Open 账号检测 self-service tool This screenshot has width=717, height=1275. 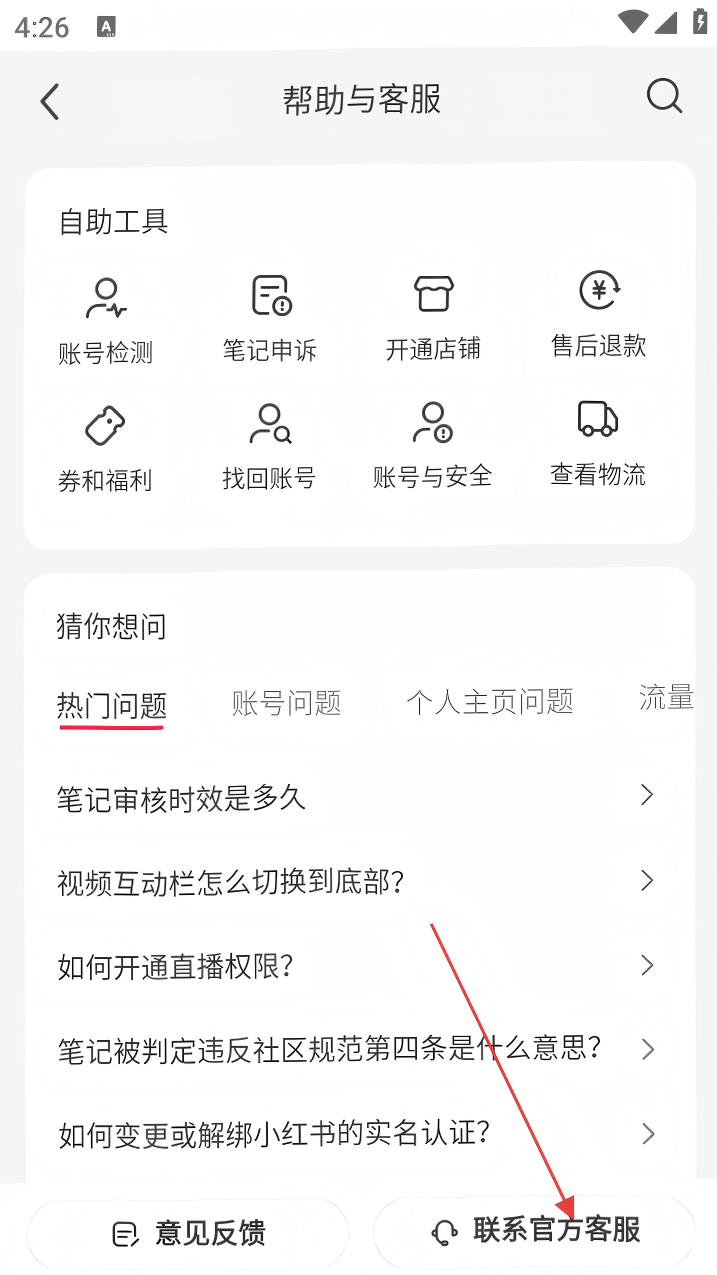pos(106,320)
